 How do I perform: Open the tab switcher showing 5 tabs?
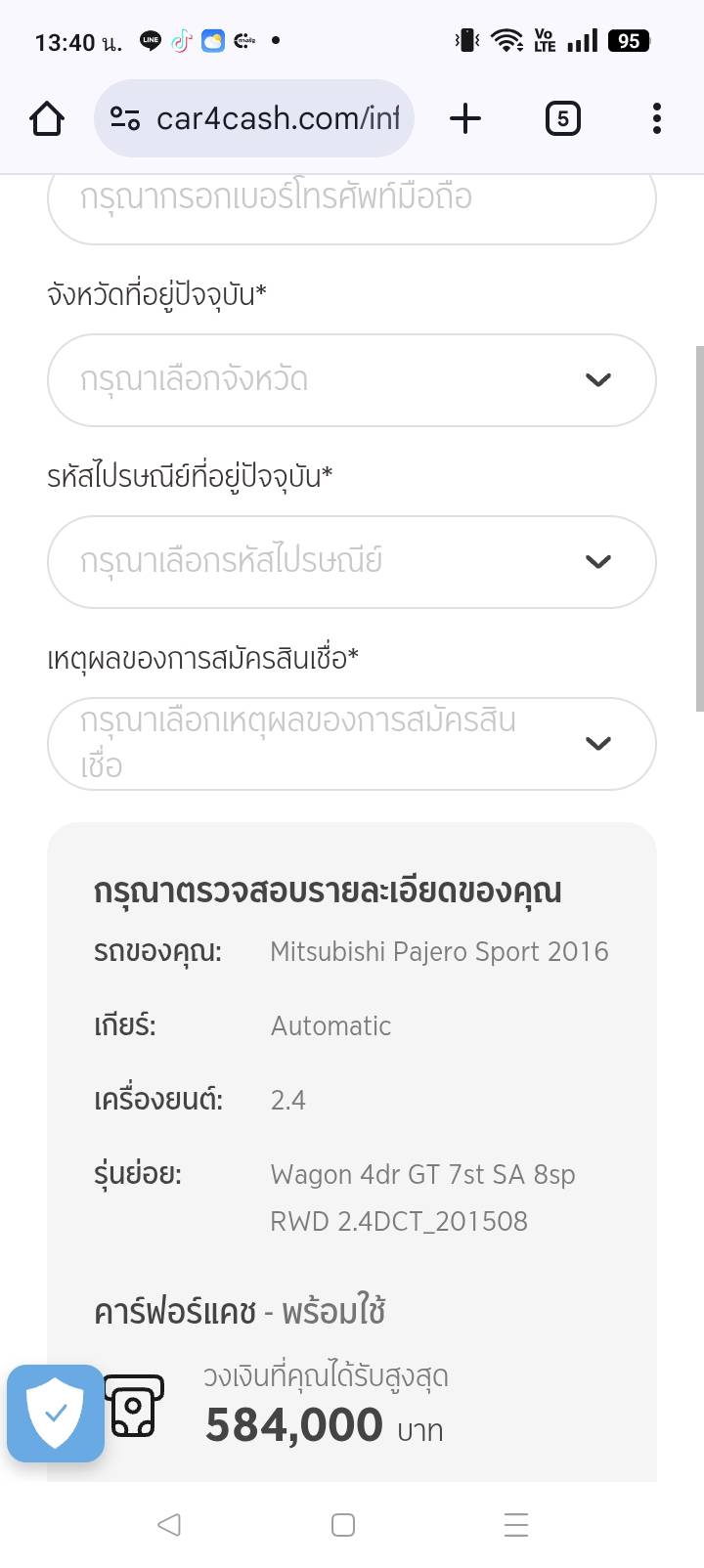[562, 119]
